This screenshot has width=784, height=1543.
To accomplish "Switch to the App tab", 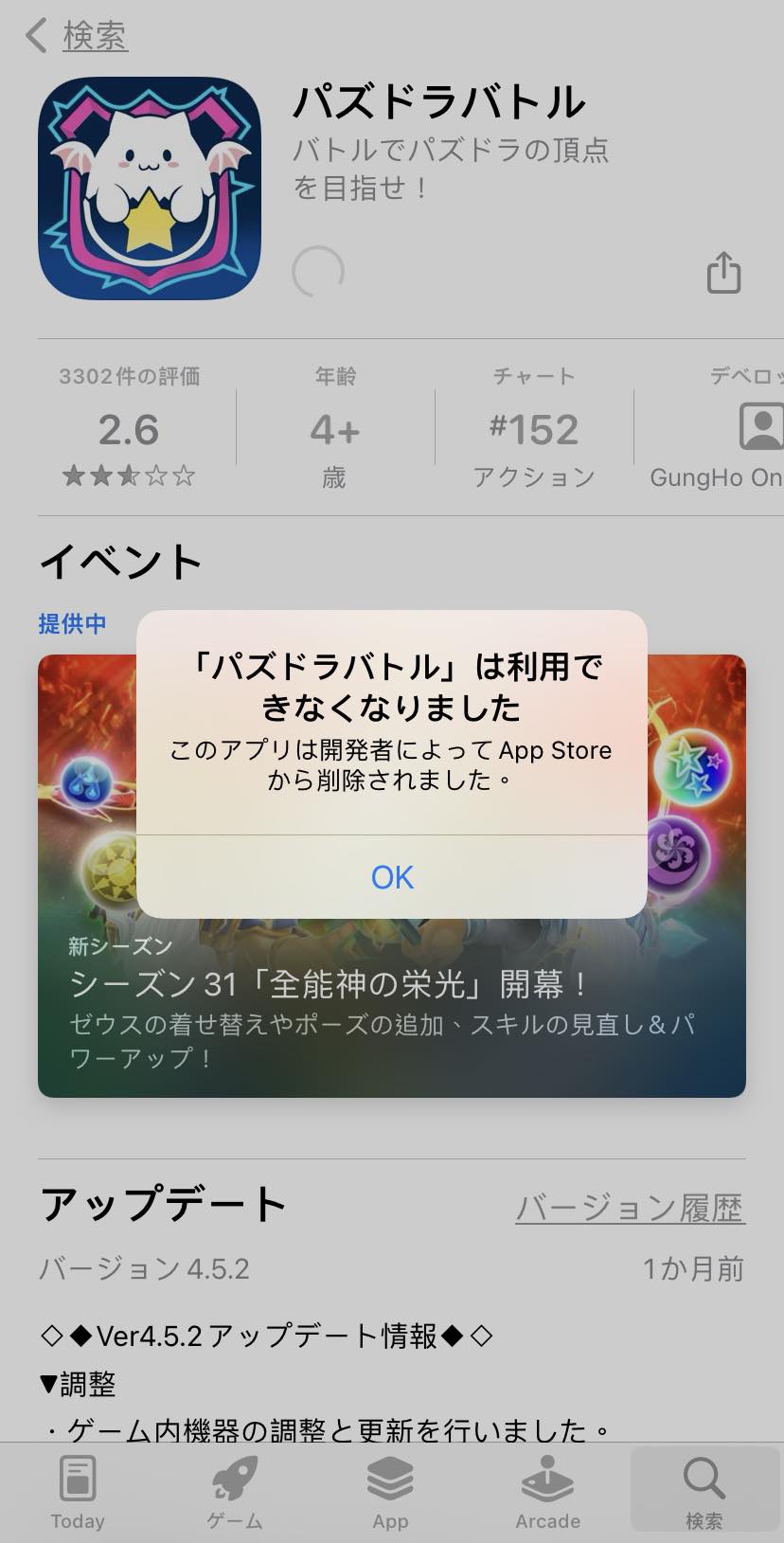I will (390, 1493).
